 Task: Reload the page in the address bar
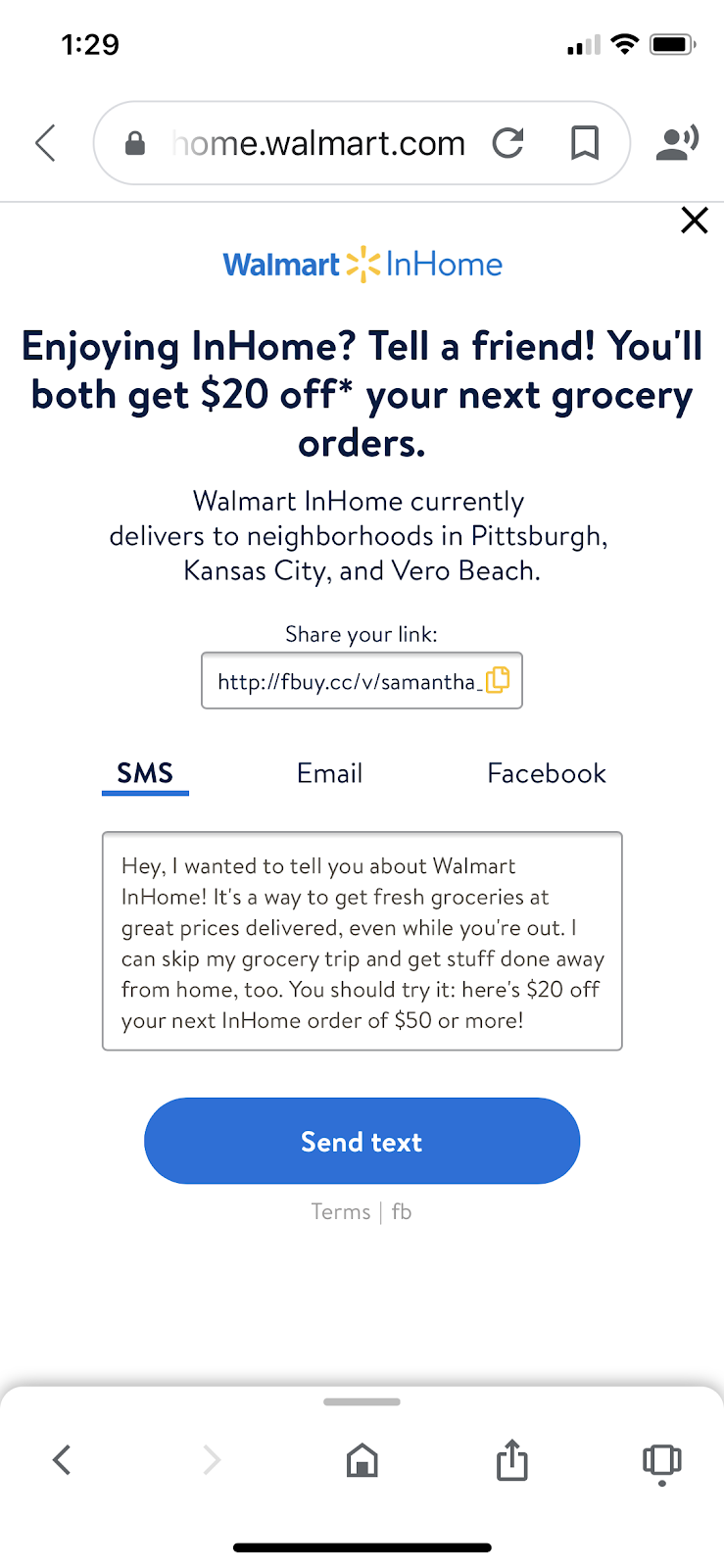coord(507,143)
